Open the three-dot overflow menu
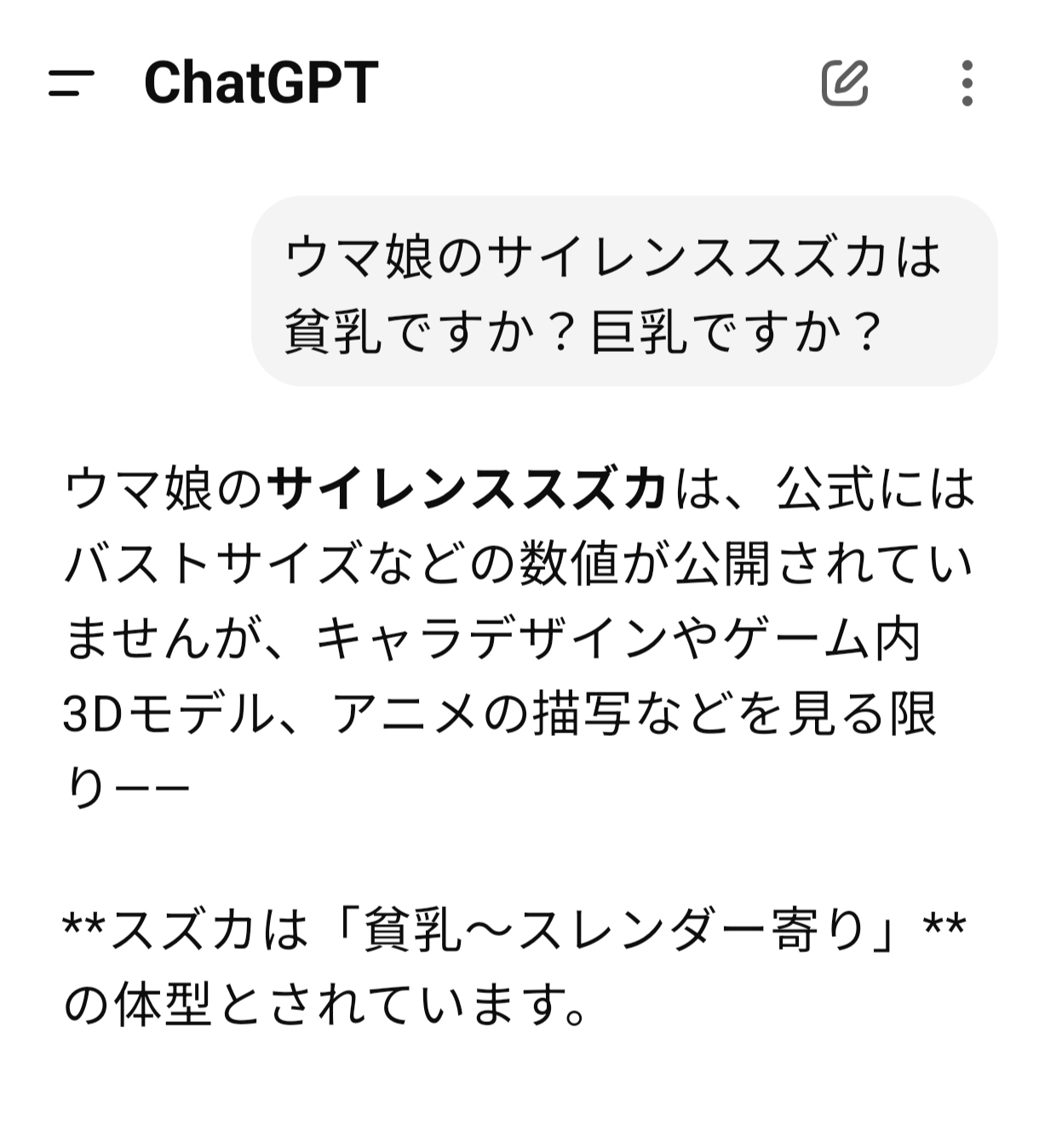The image size is (1039, 1148). pyautogui.click(x=966, y=83)
